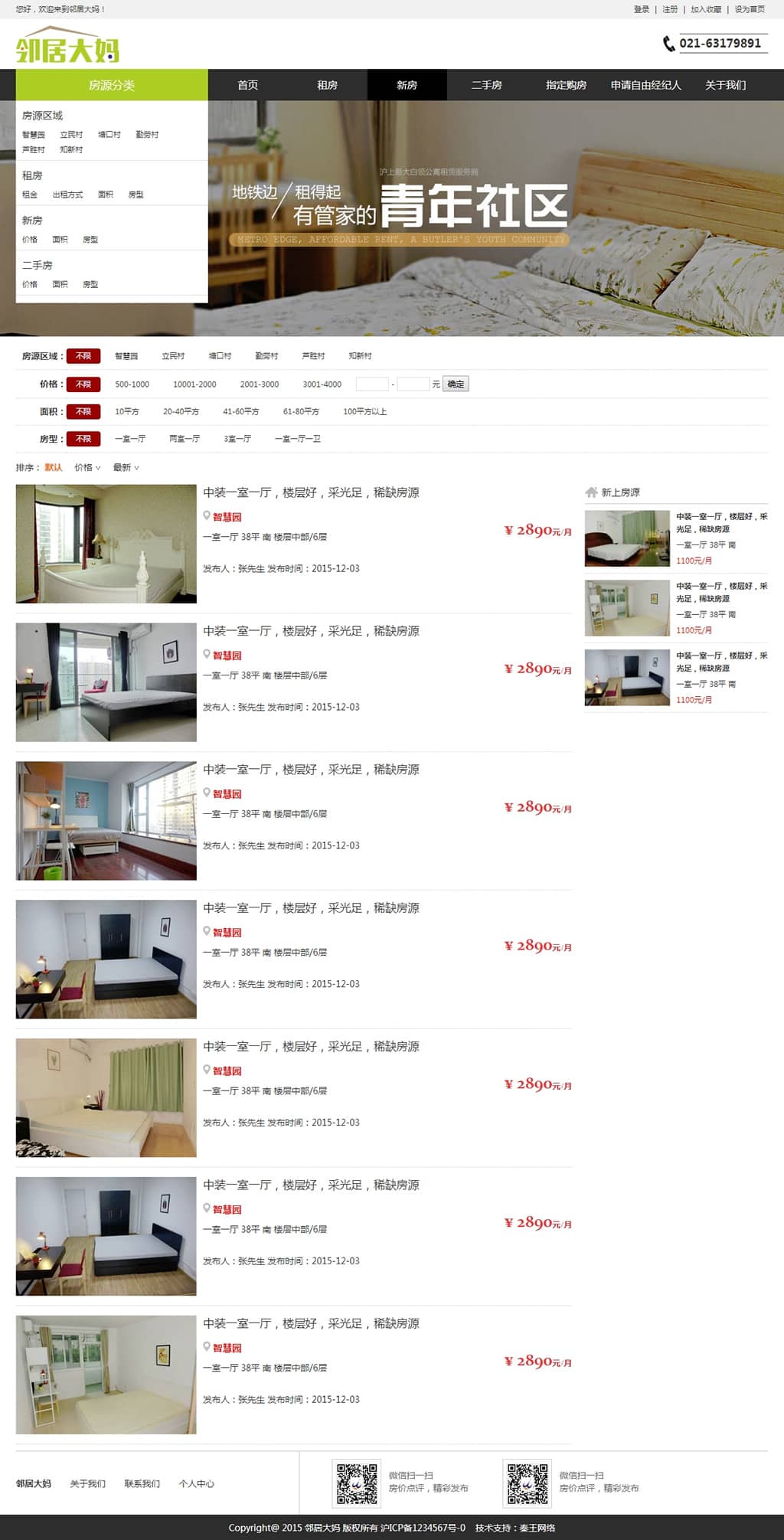
Task: Open 个人中心 in the footer
Action: (x=196, y=1483)
